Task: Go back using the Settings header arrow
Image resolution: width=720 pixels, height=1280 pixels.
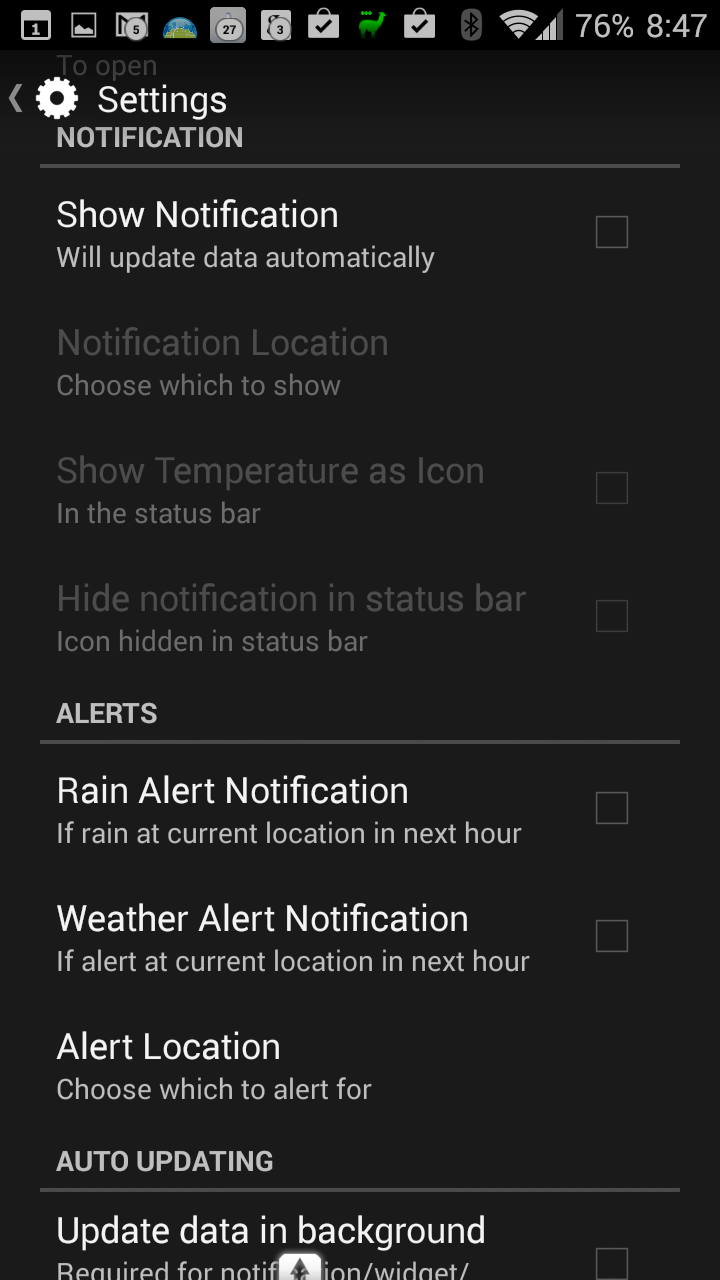Action: (16, 99)
